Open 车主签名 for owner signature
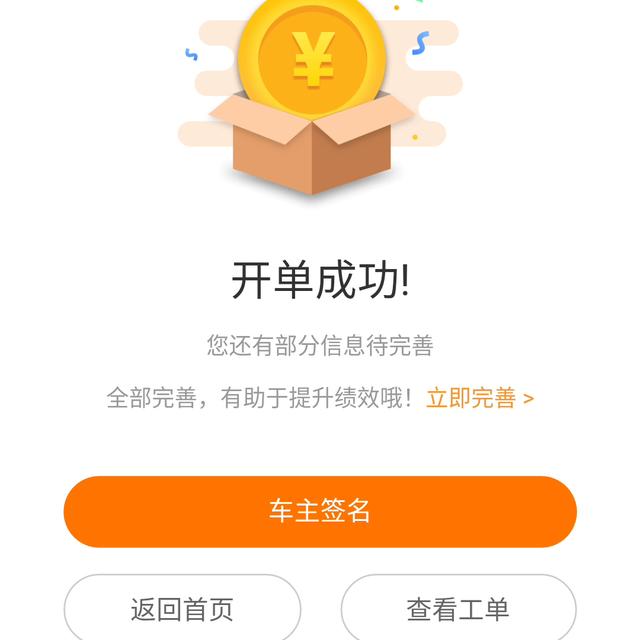This screenshot has height=640, width=640. click(x=320, y=511)
